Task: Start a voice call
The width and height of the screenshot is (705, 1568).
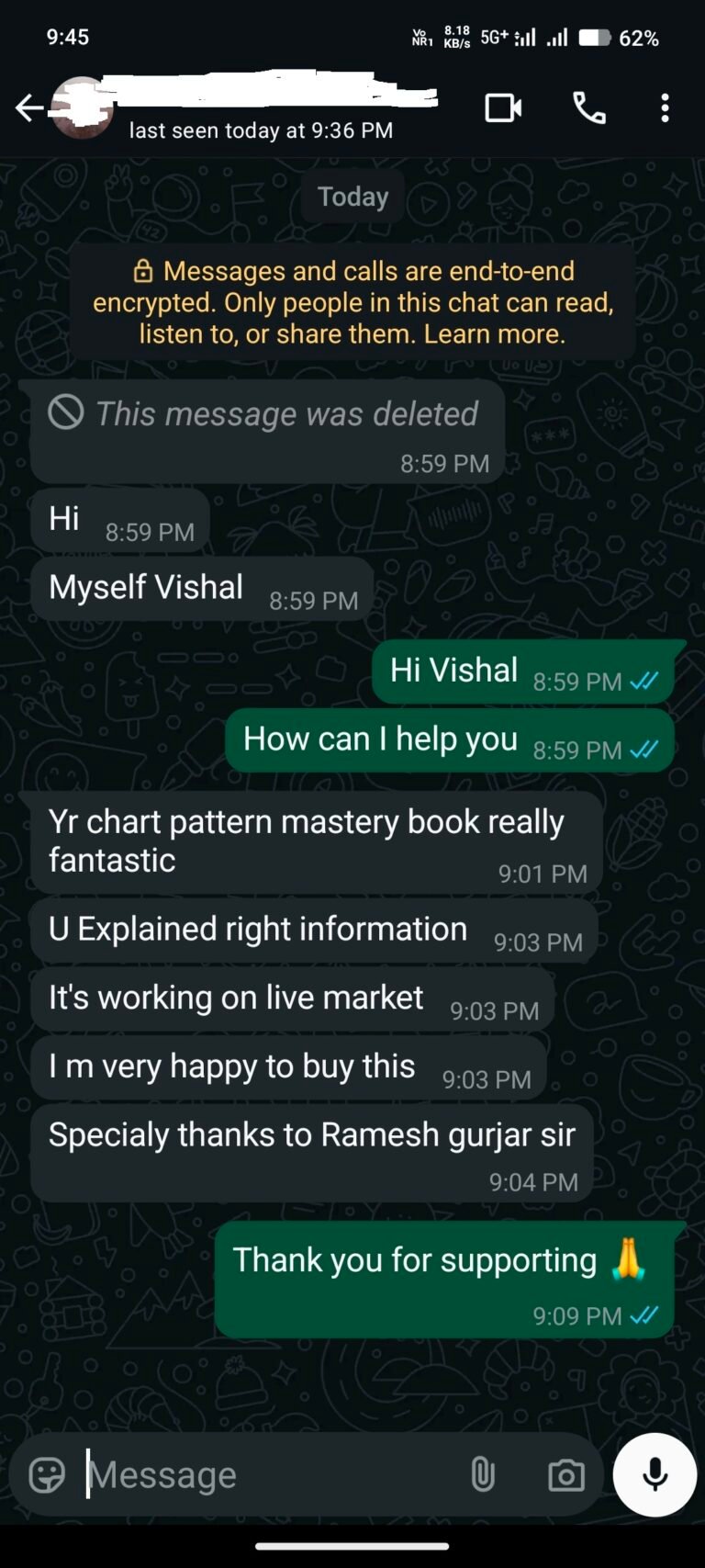Action: pos(589,108)
